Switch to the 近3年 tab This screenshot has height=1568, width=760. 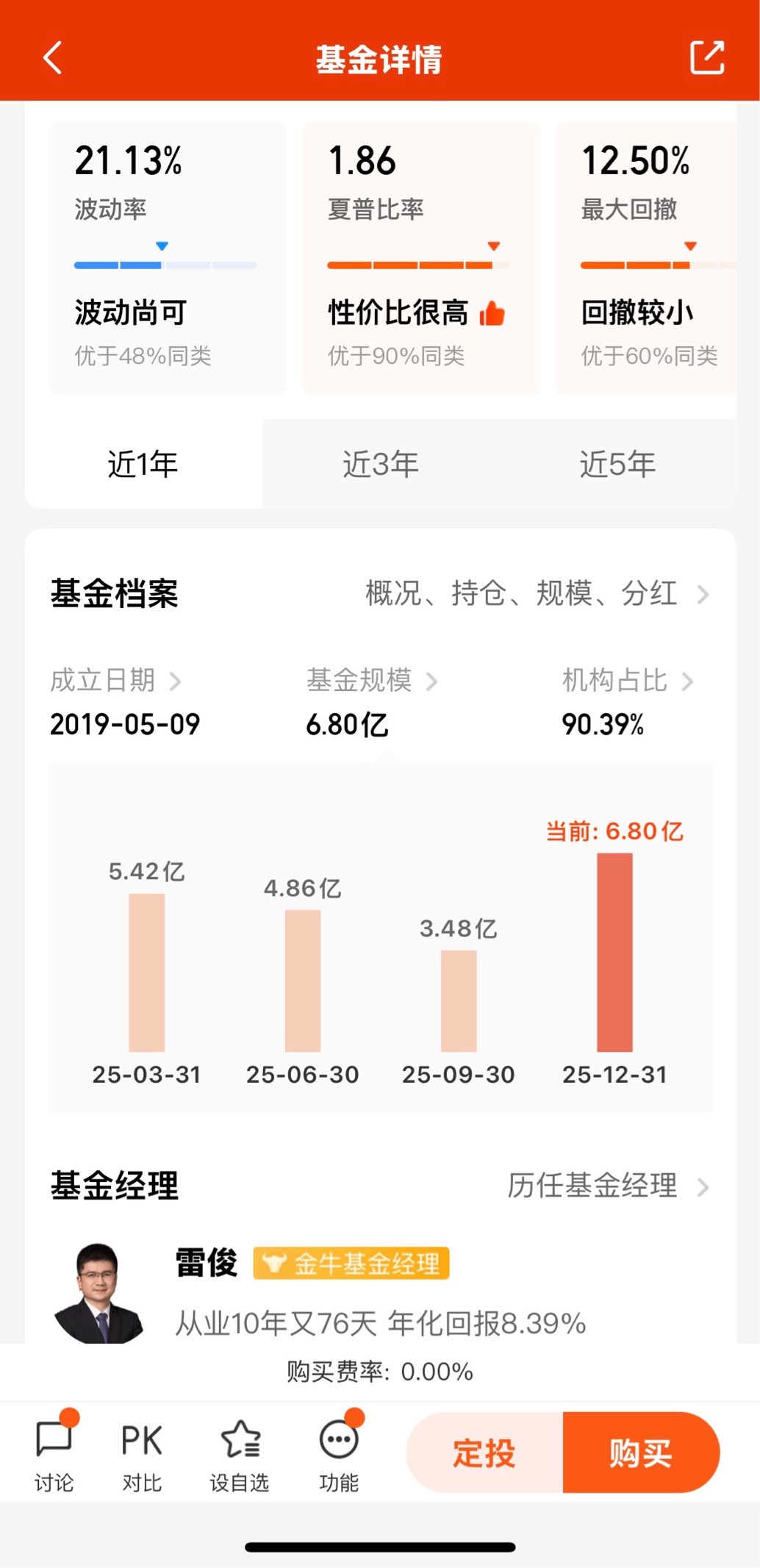(380, 464)
